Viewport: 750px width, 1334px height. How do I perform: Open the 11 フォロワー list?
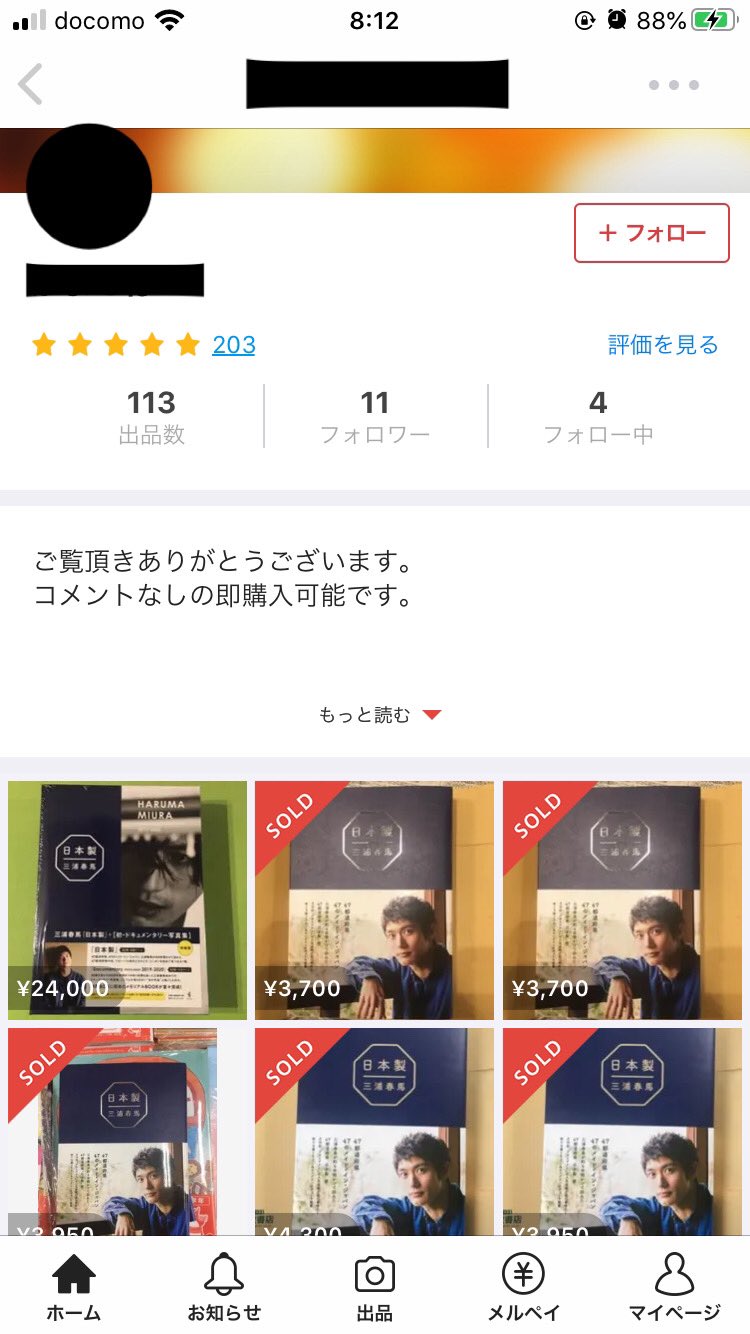[375, 417]
